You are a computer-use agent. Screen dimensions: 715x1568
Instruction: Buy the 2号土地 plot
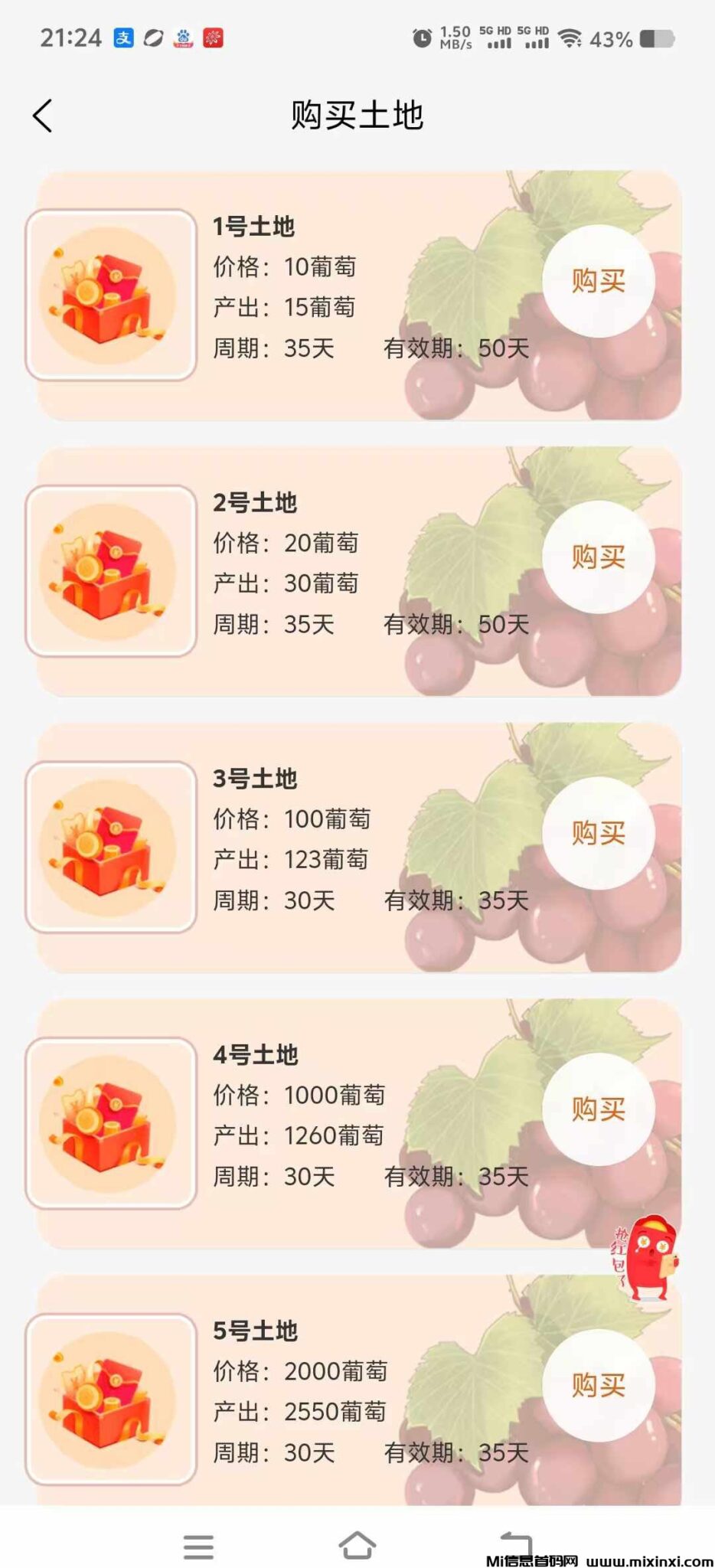coord(598,557)
